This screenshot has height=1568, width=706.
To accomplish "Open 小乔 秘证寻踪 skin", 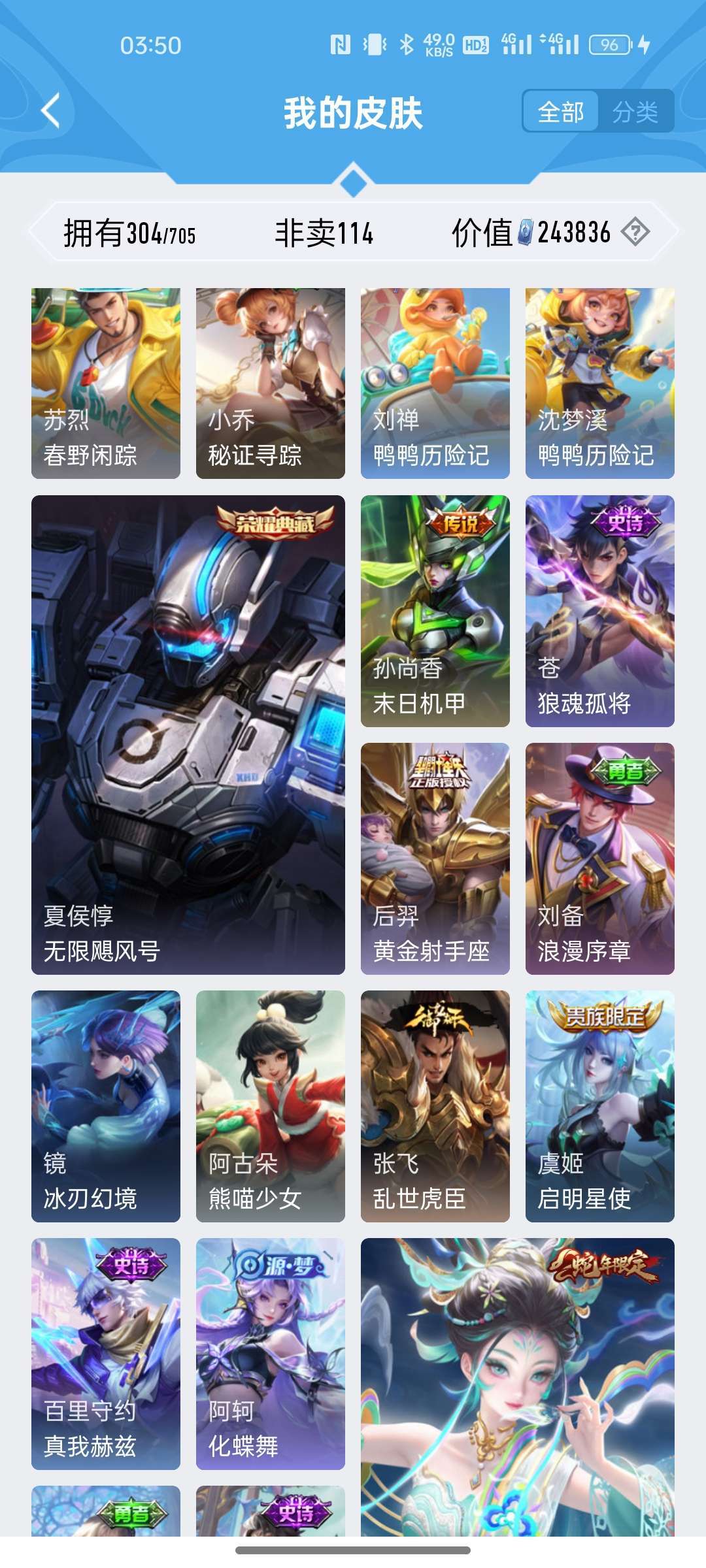I will (271, 383).
